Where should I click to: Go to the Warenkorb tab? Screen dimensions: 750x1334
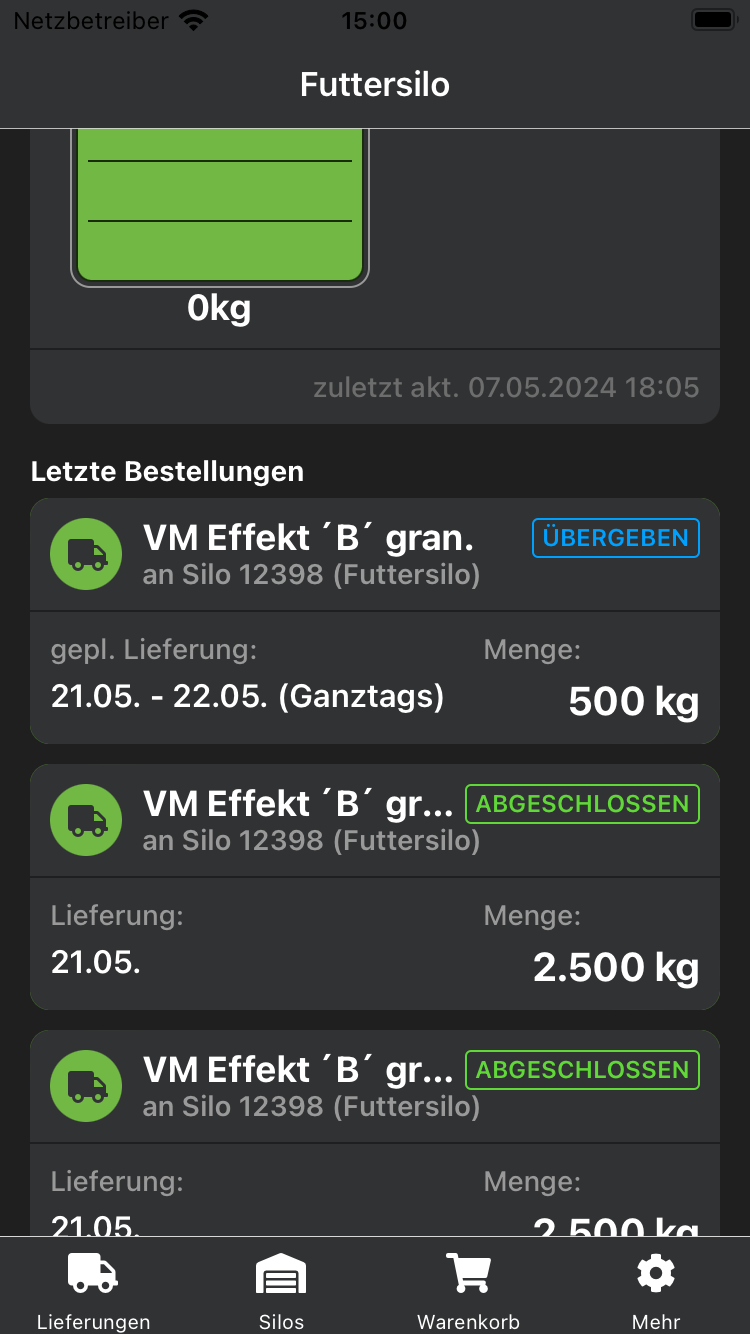coord(468,1288)
